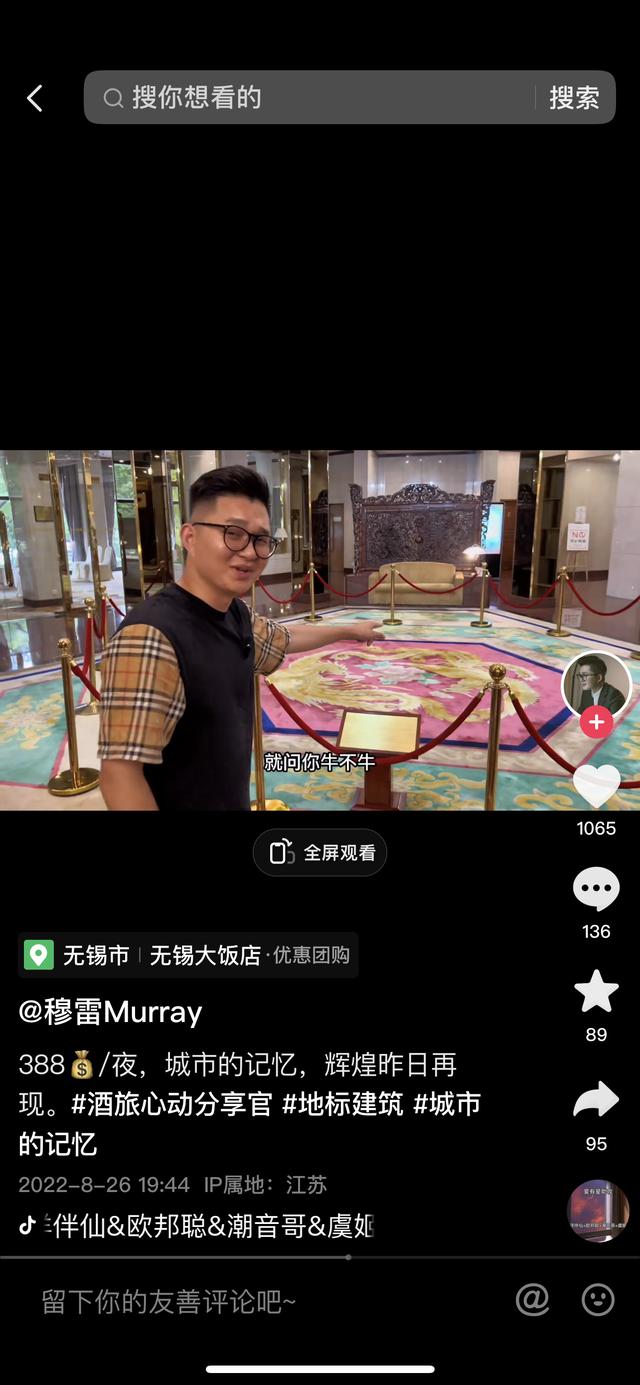Share the video with the arrow icon
This screenshot has width=640, height=1385.
[596, 1101]
